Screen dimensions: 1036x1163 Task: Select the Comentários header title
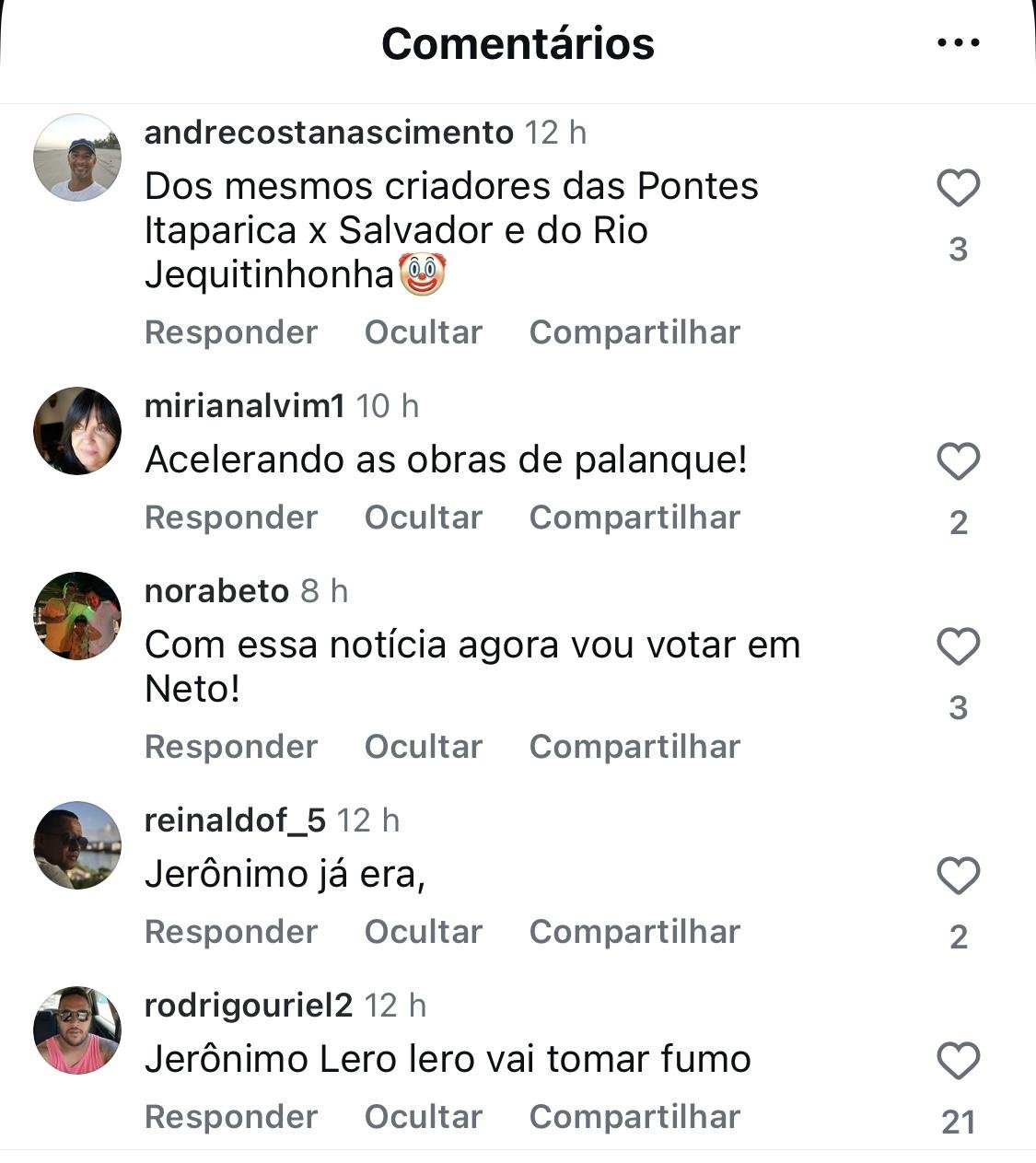(x=518, y=42)
